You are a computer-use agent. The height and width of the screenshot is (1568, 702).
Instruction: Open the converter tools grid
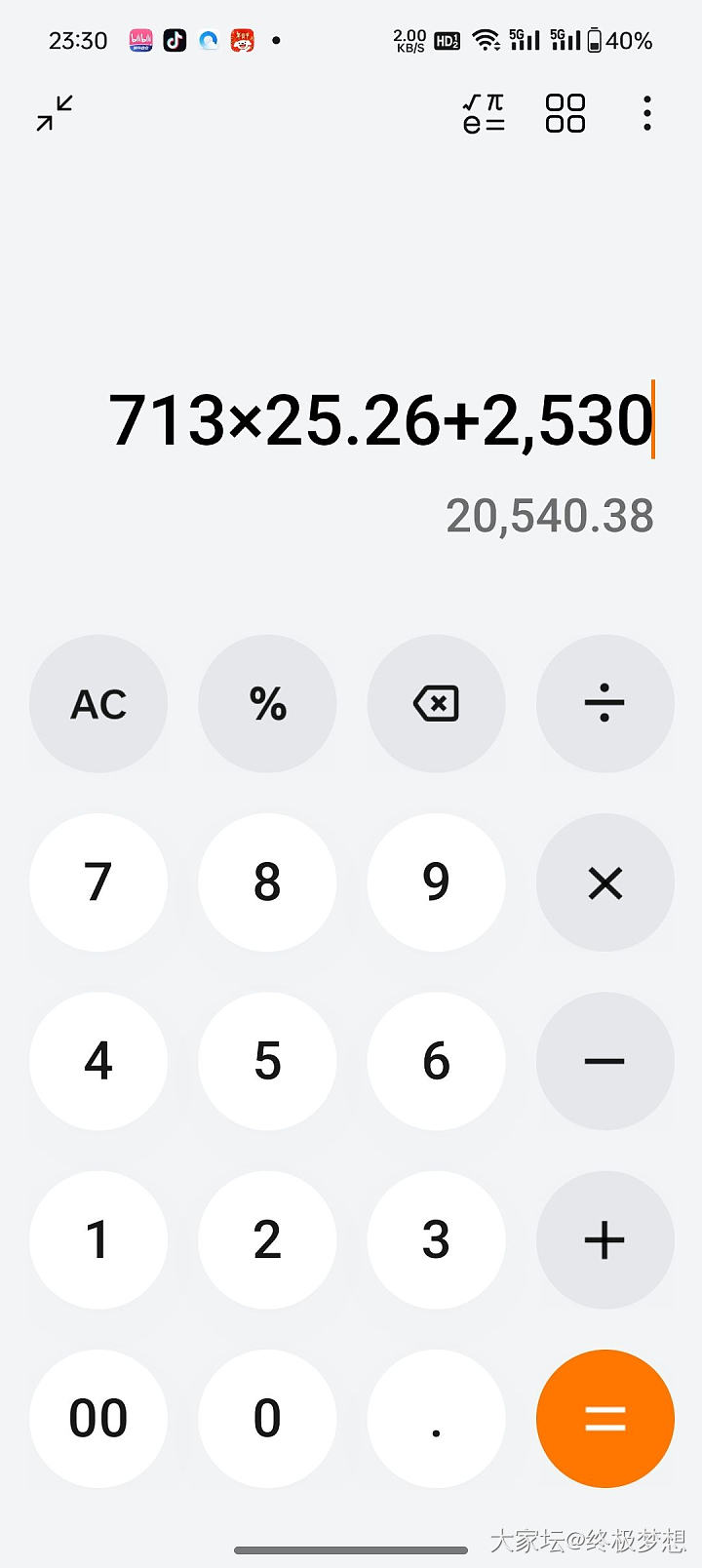coord(565,113)
